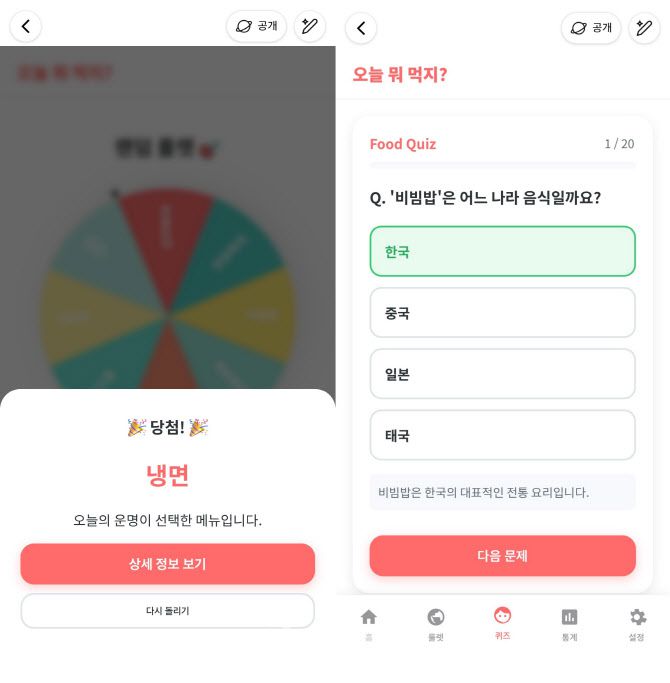
Task: Pick 일본 as the answer
Action: pos(502,374)
